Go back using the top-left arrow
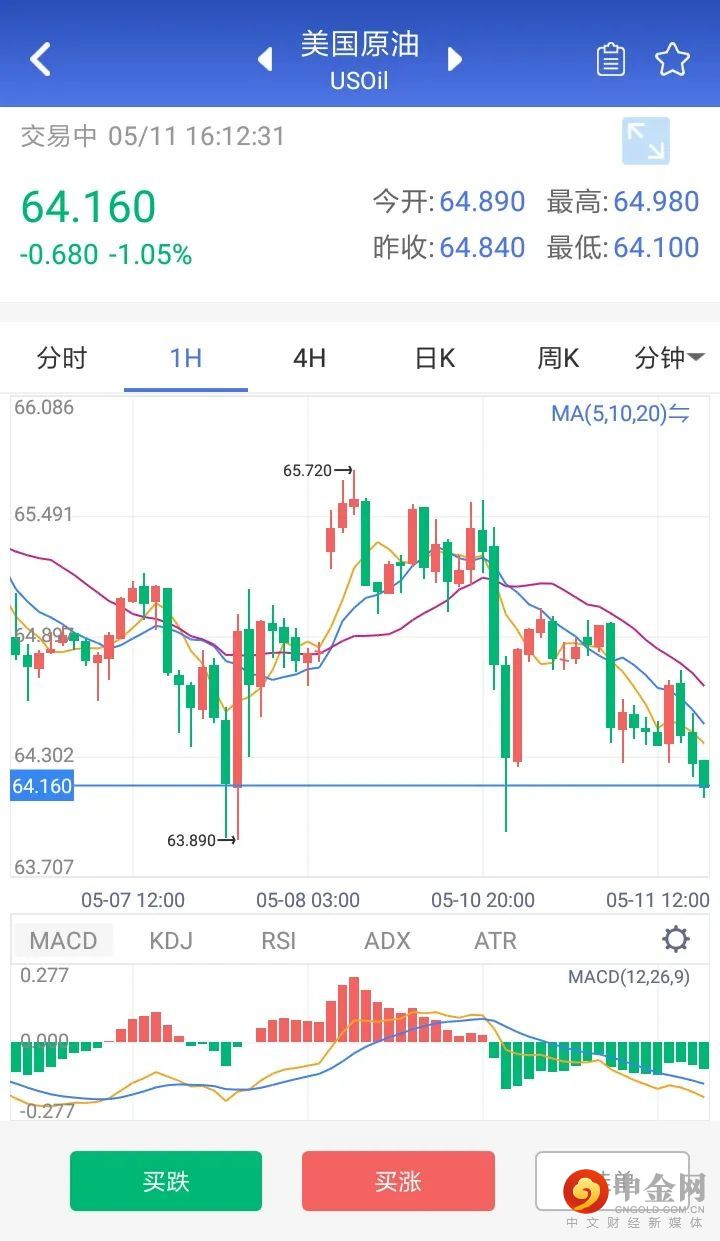720x1241 pixels. pos(40,59)
